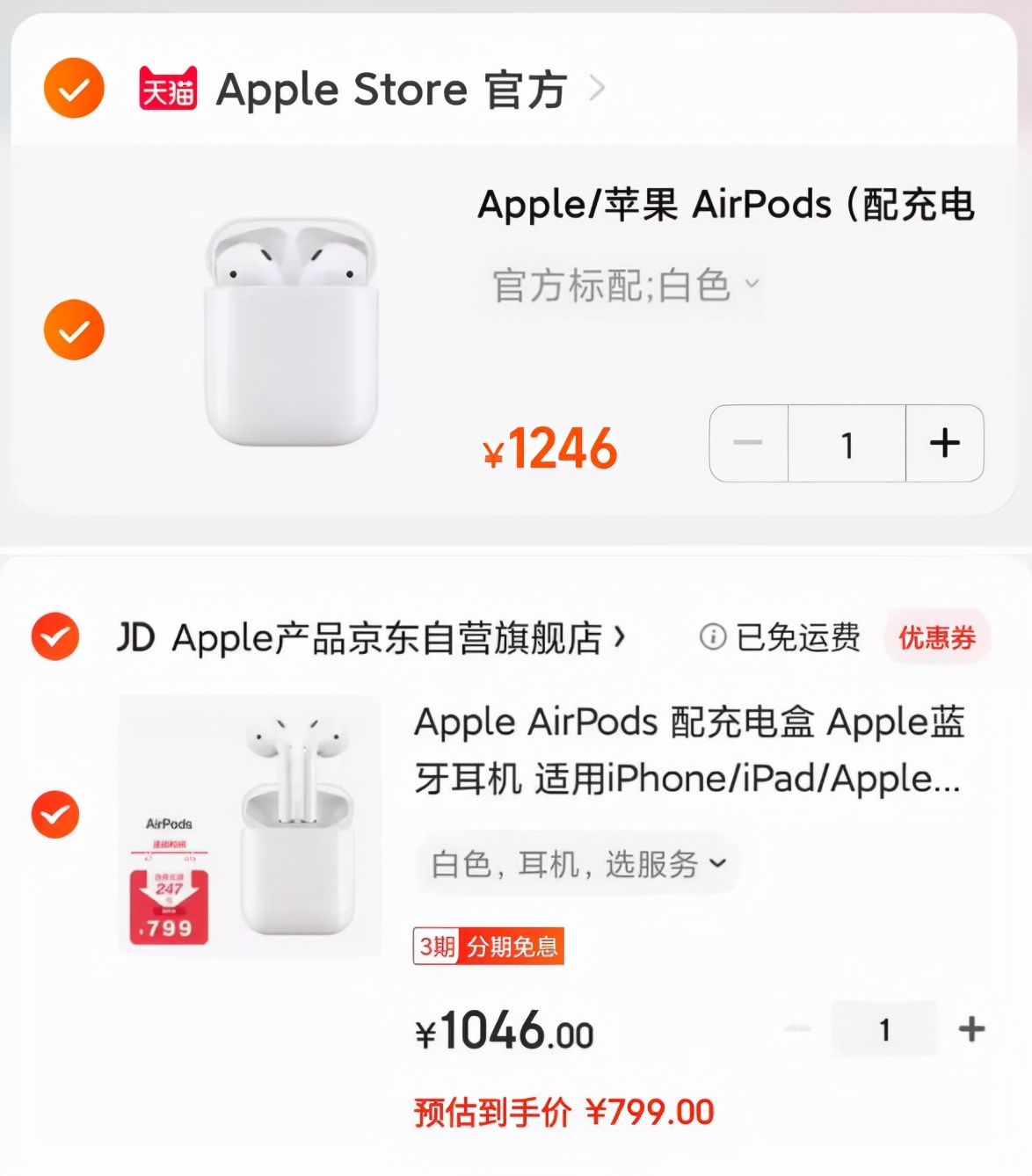Uncheck the Tmall AirPods item selection
1032x1176 pixels.
[x=74, y=329]
